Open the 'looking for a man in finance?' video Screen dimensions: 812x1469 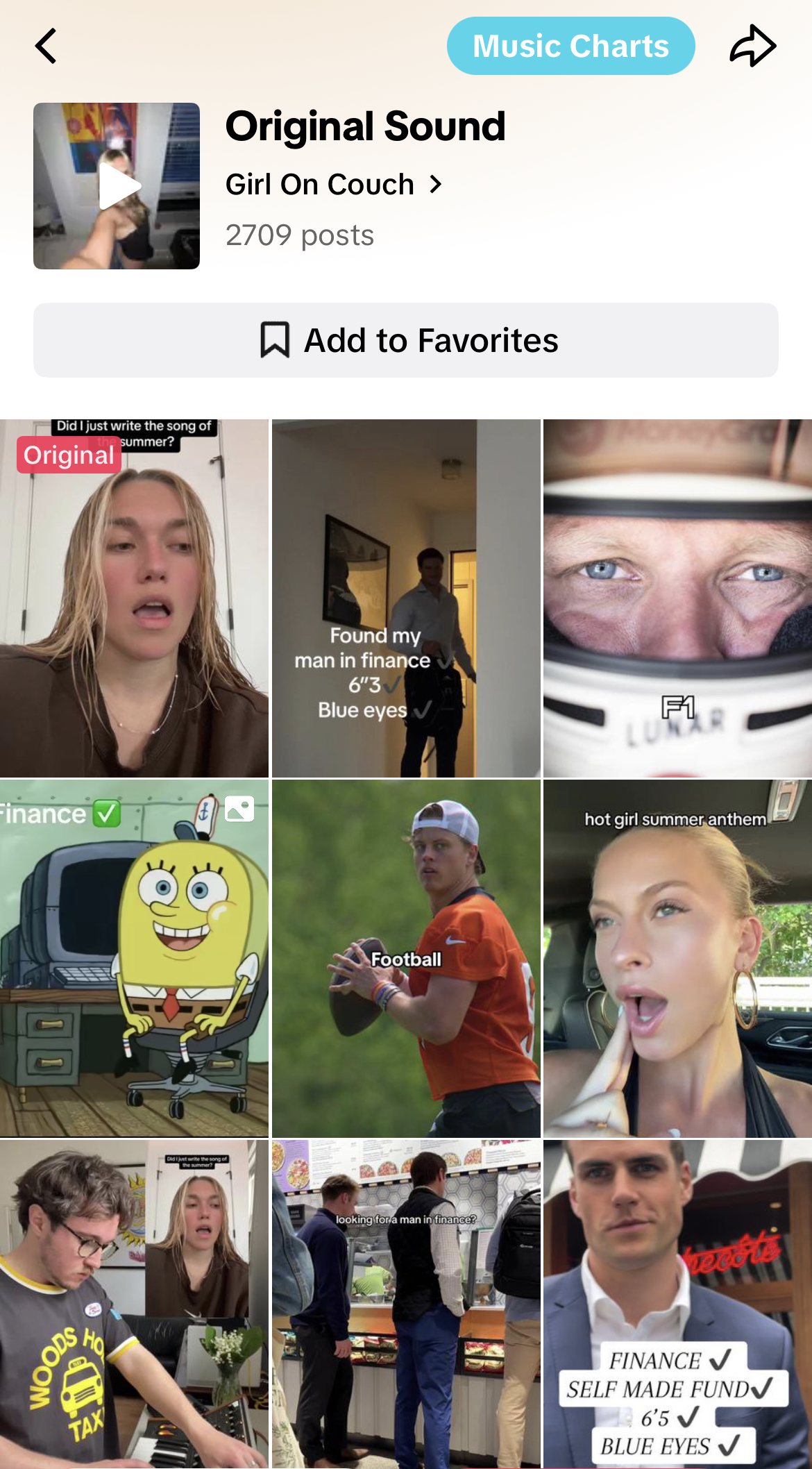(x=406, y=1305)
